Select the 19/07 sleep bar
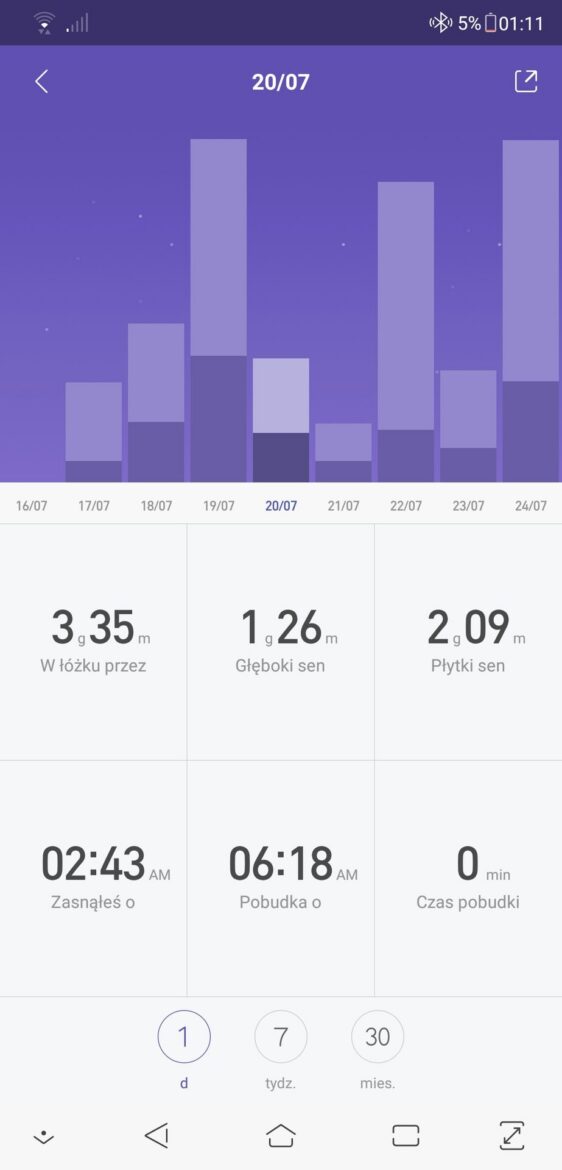 coord(219,310)
